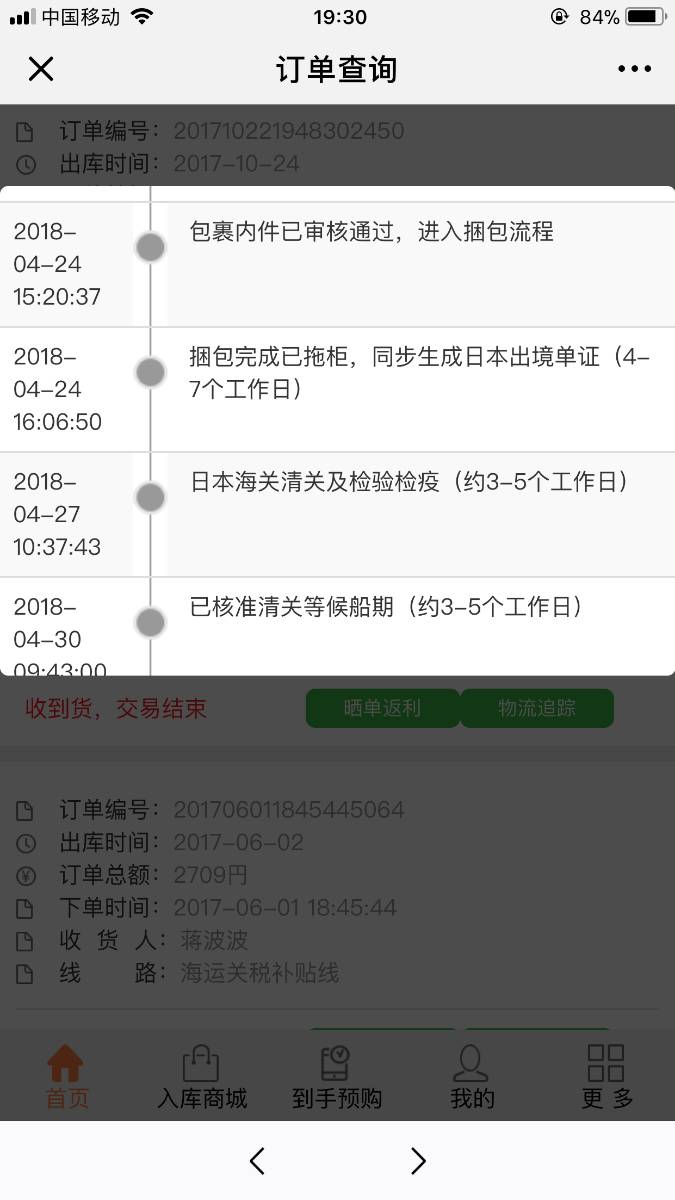This screenshot has height=1200, width=675.
Task: Open the 更多 more tab
Action: [x=607, y=1076]
